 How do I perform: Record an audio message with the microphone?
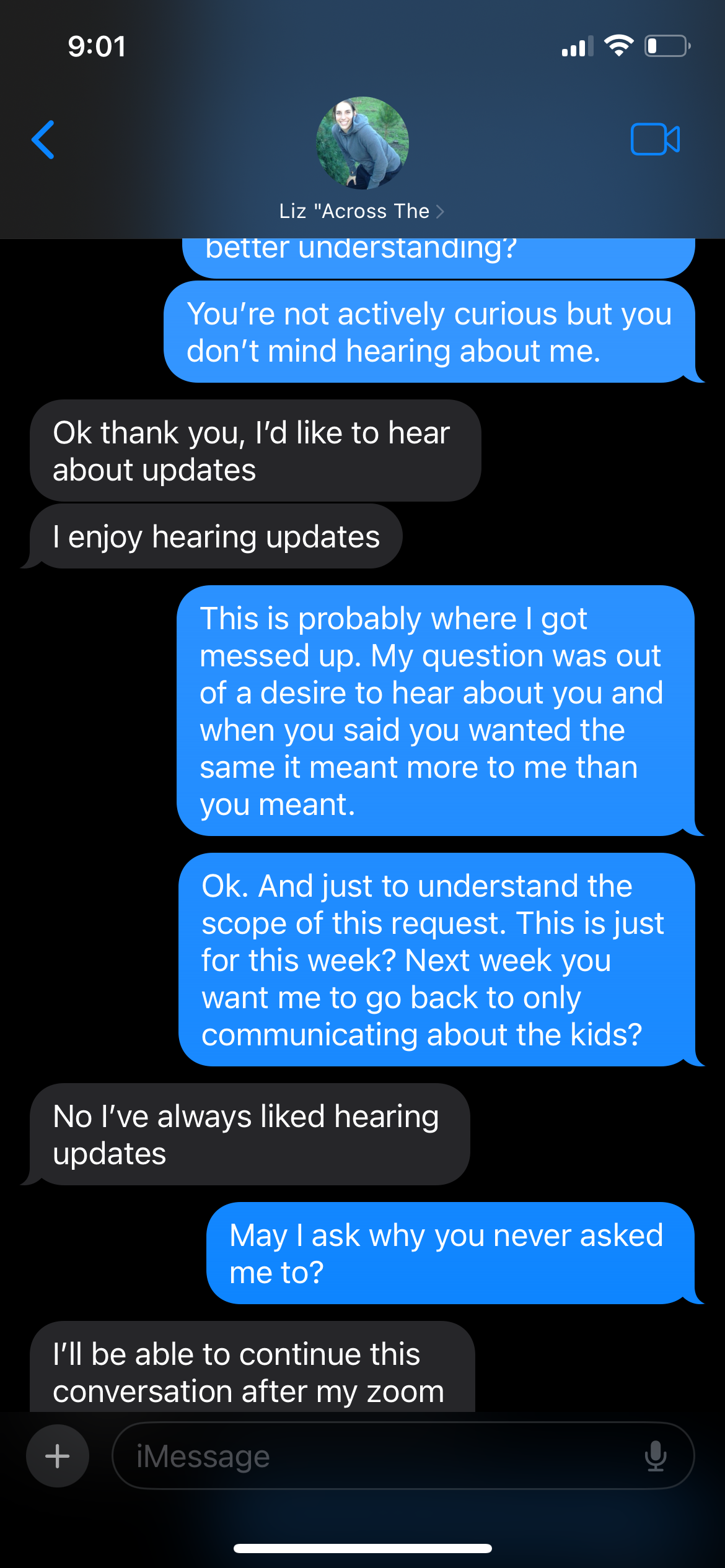655,1456
